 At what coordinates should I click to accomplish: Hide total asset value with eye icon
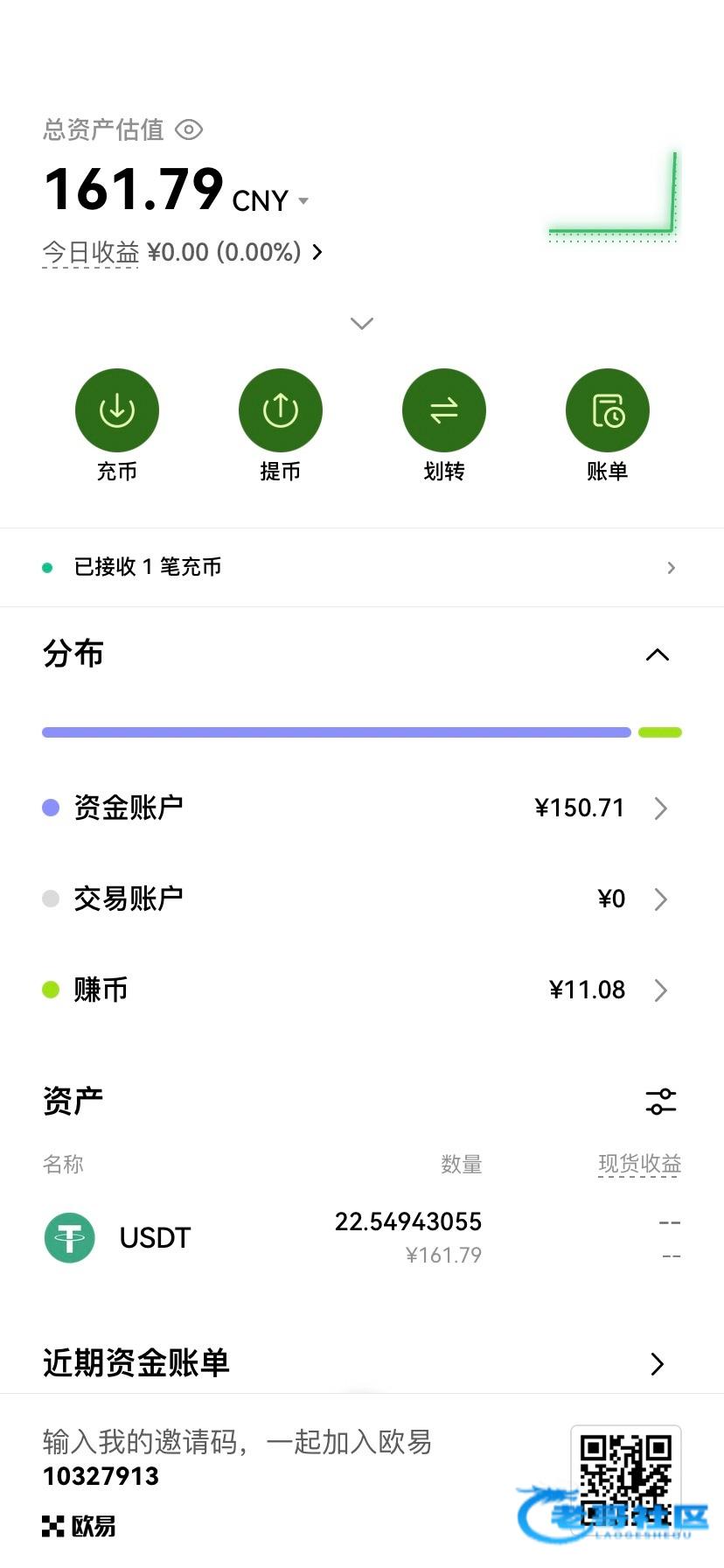pos(189,130)
